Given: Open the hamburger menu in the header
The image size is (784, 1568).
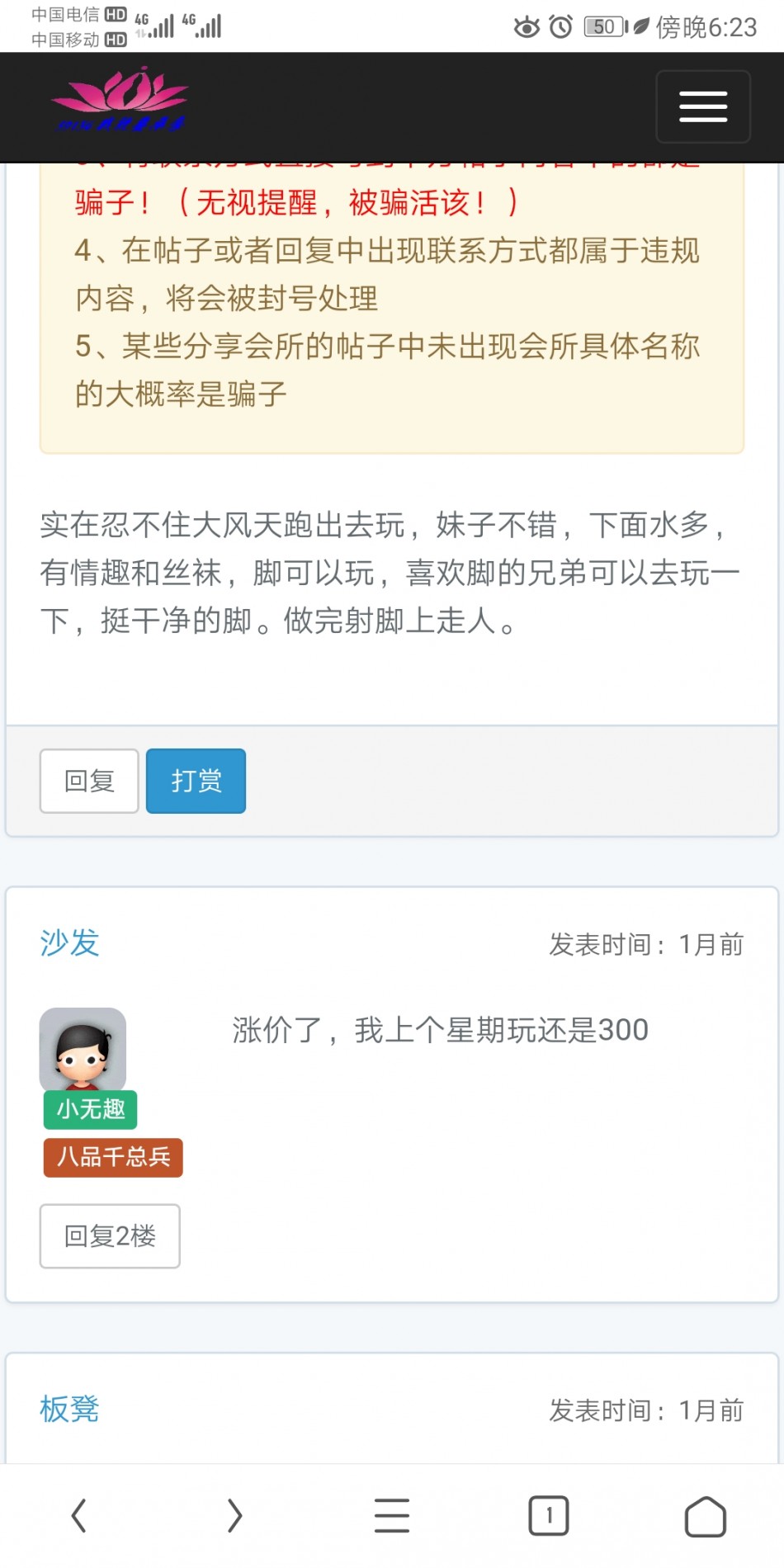Looking at the screenshot, I should [x=703, y=106].
